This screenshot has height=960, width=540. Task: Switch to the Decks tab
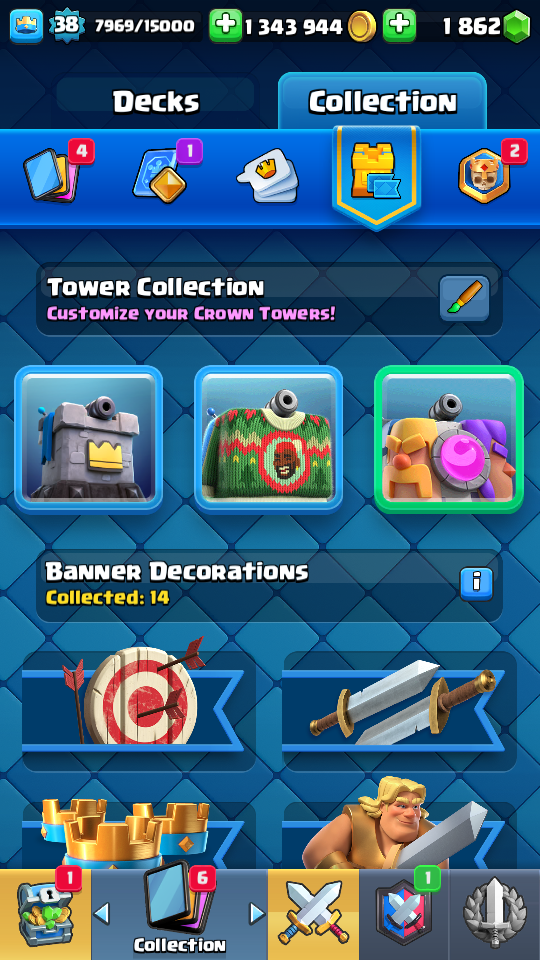click(156, 101)
